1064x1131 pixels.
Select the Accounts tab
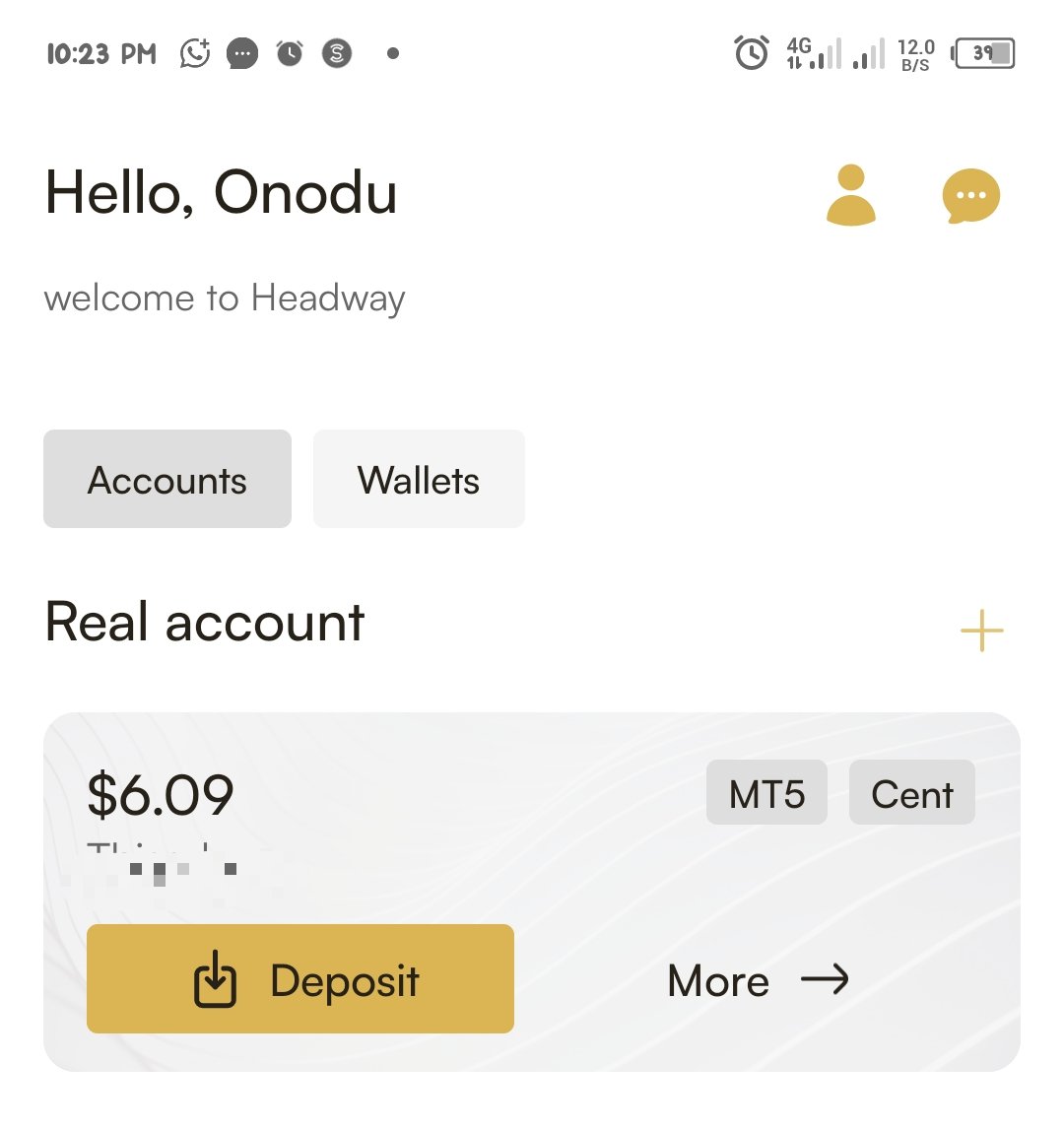pyautogui.click(x=167, y=480)
